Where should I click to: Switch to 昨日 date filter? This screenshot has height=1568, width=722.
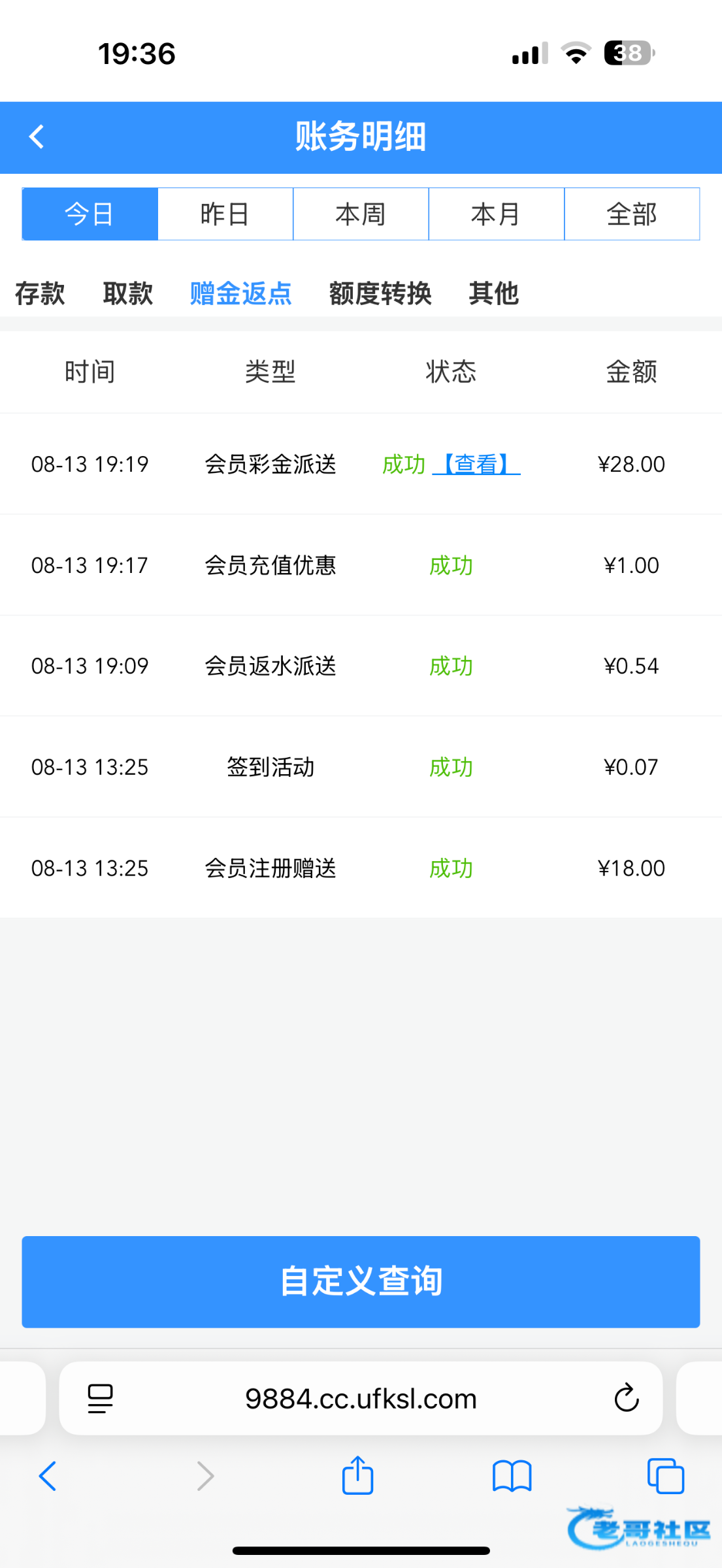coord(225,214)
